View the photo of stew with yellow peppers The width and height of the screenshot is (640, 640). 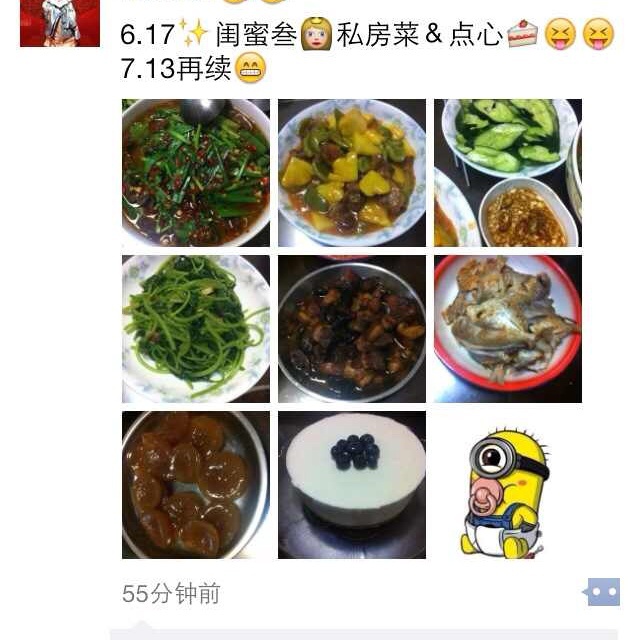(x=352, y=173)
